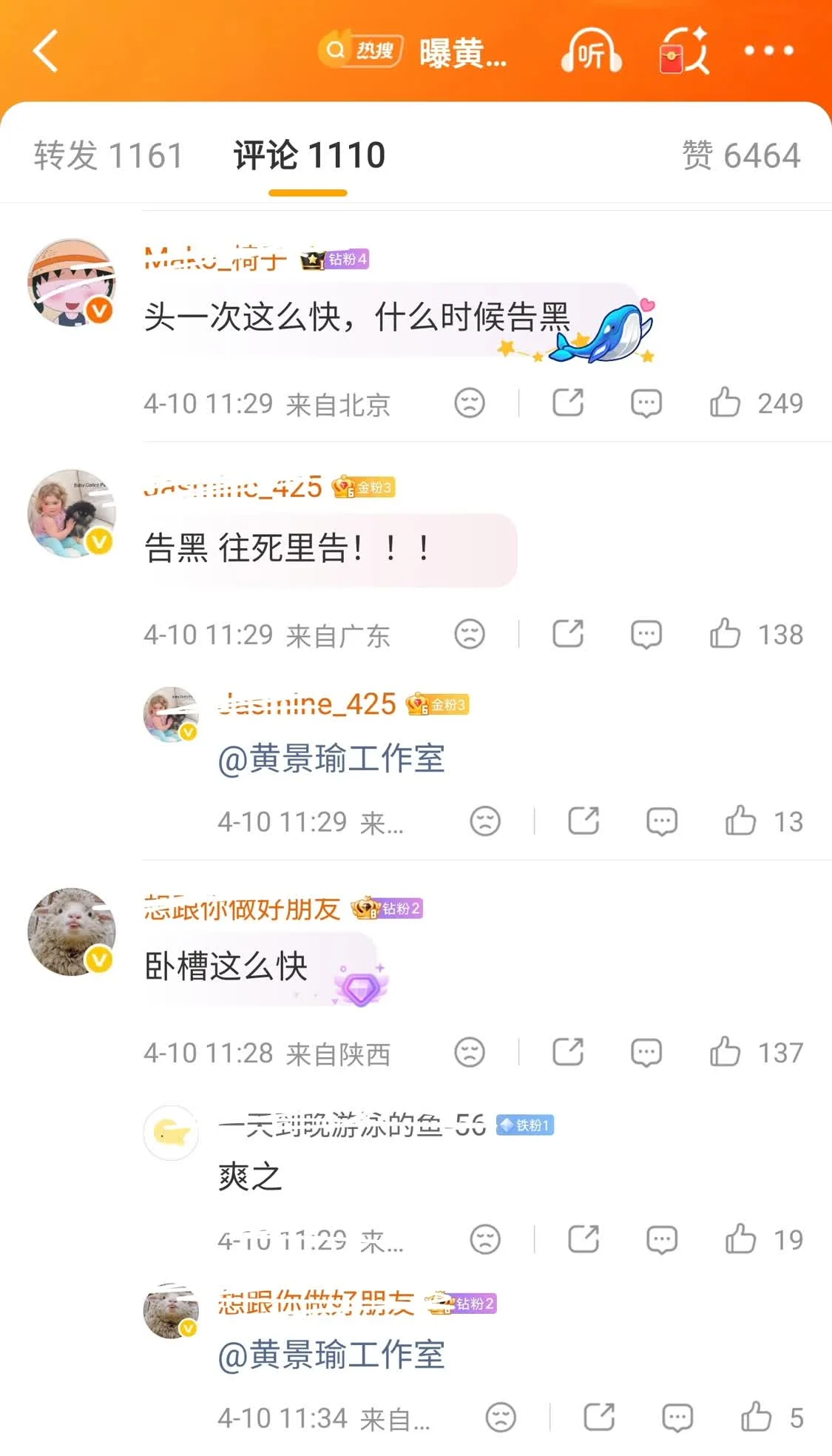The image size is (832, 1456).
Task: Dislike the comment 告黑 往死里告
Action: point(470,634)
